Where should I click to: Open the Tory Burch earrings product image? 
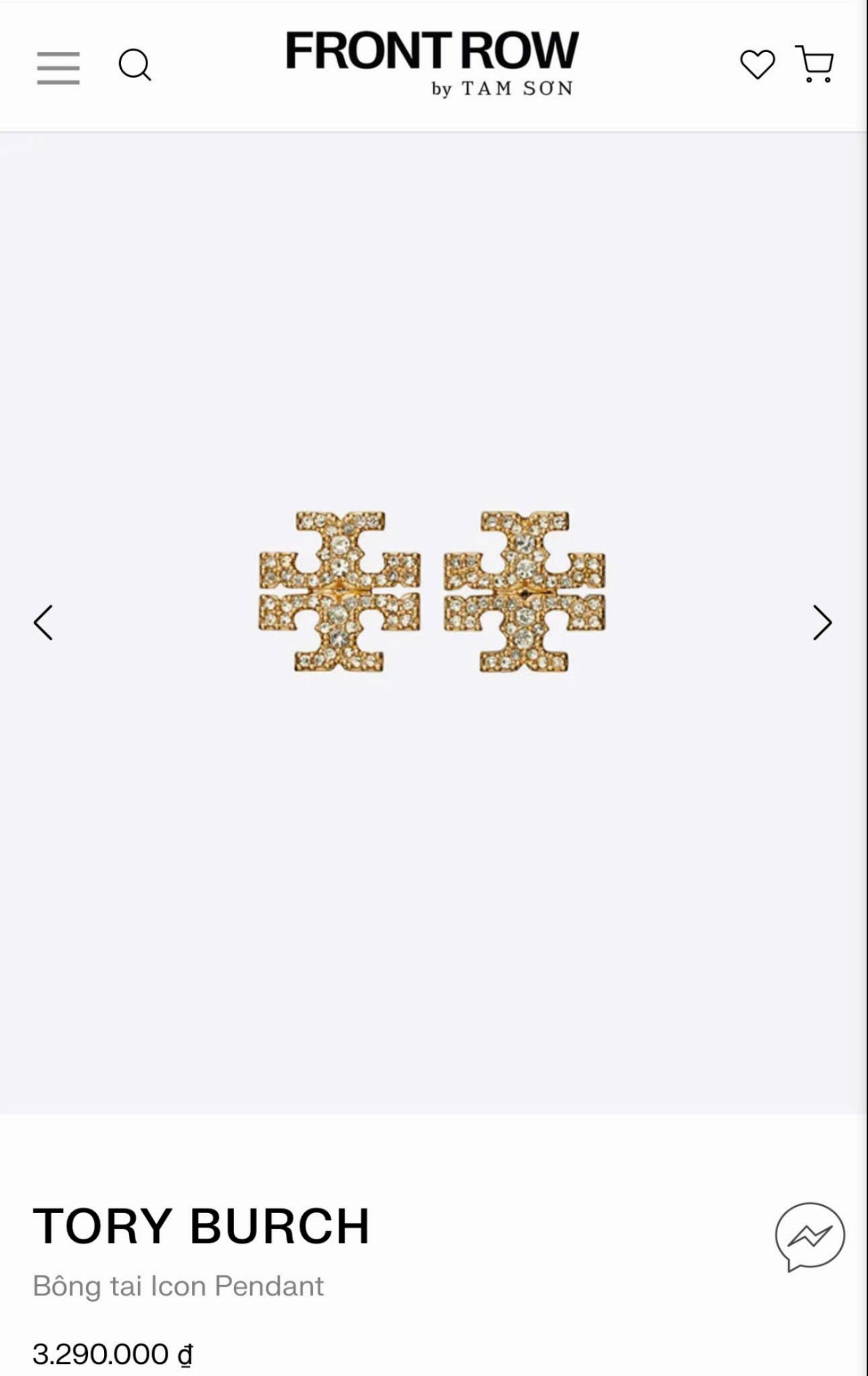[x=432, y=592]
